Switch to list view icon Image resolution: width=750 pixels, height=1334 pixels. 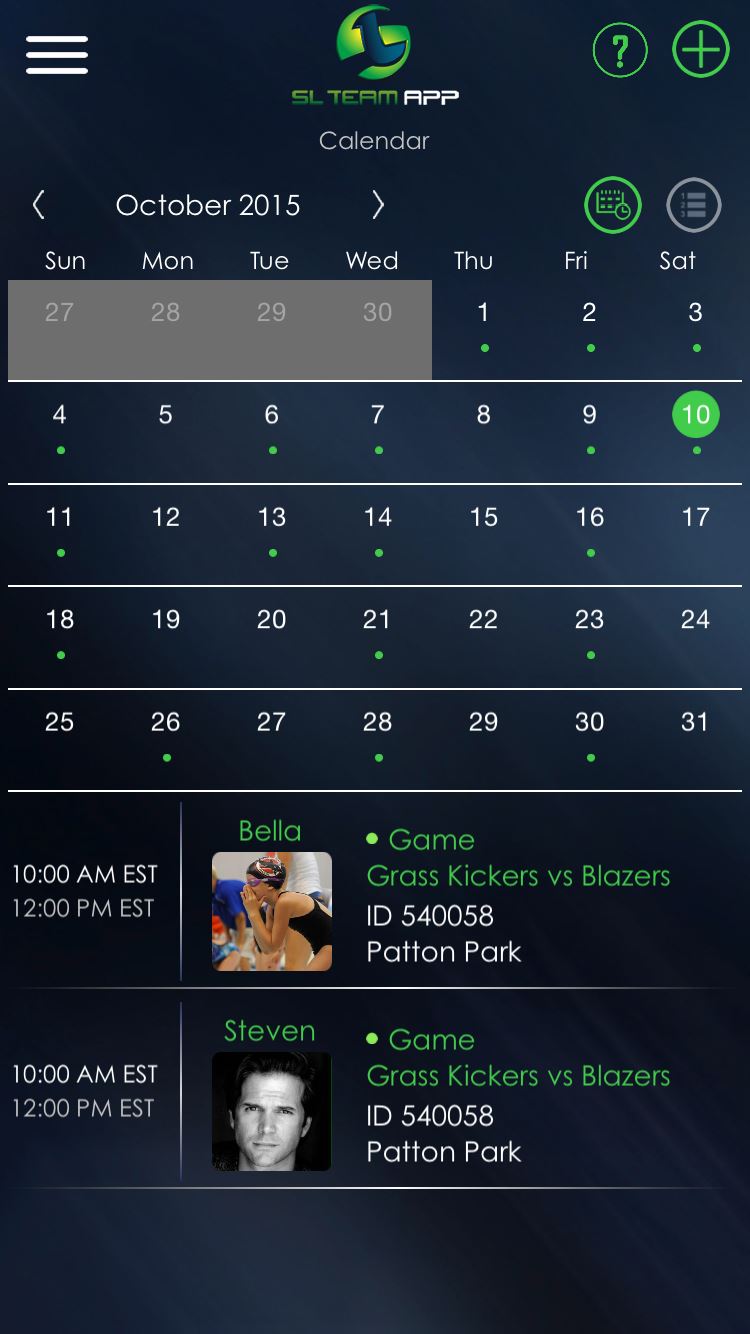coord(694,205)
